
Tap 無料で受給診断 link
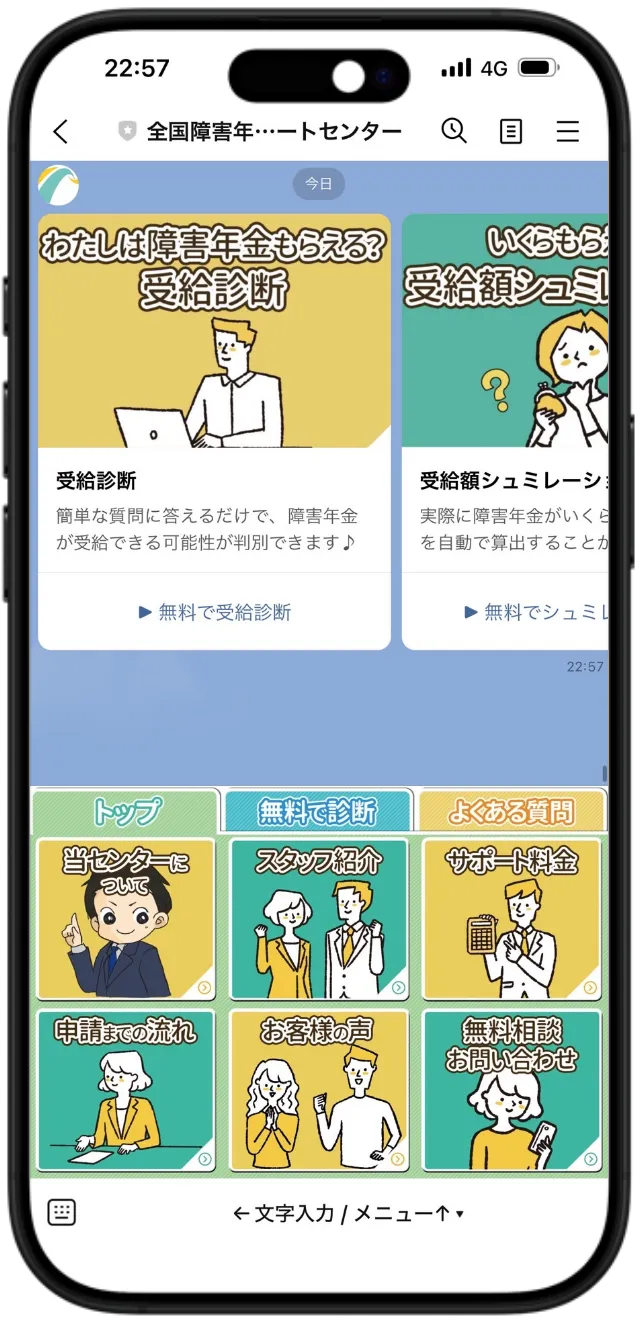tap(215, 612)
